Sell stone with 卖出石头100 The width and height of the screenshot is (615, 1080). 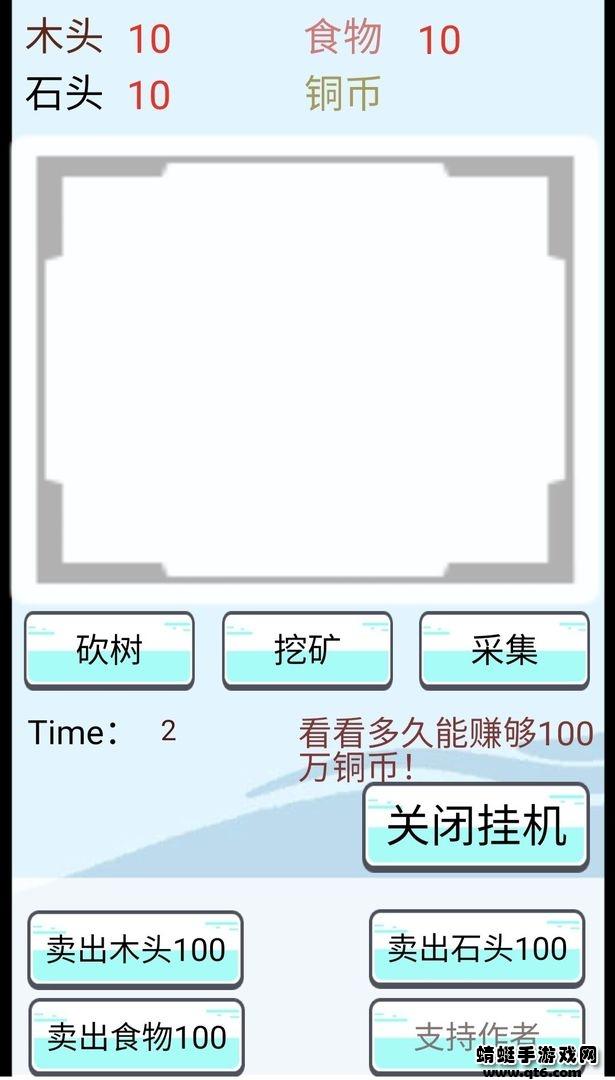[x=477, y=948]
